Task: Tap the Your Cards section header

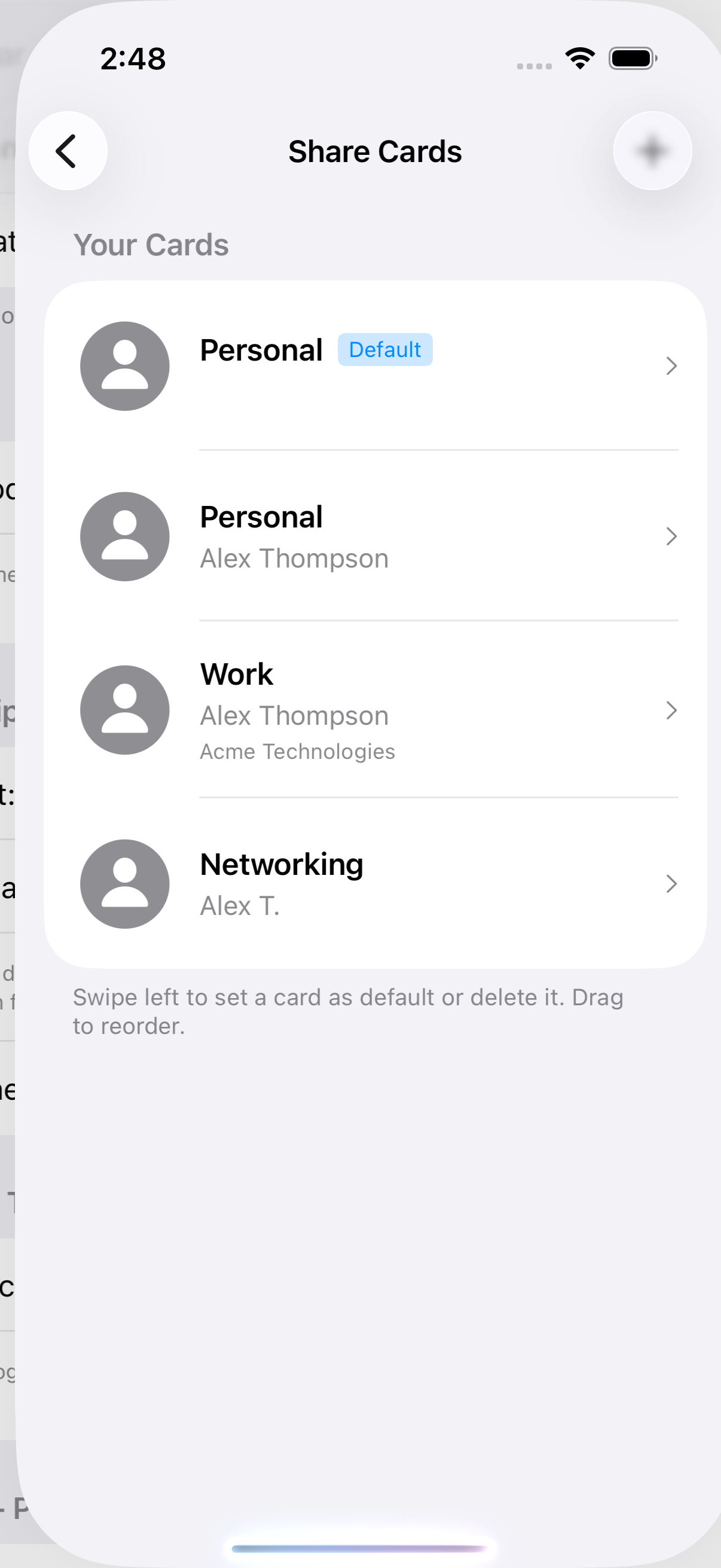Action: click(151, 244)
